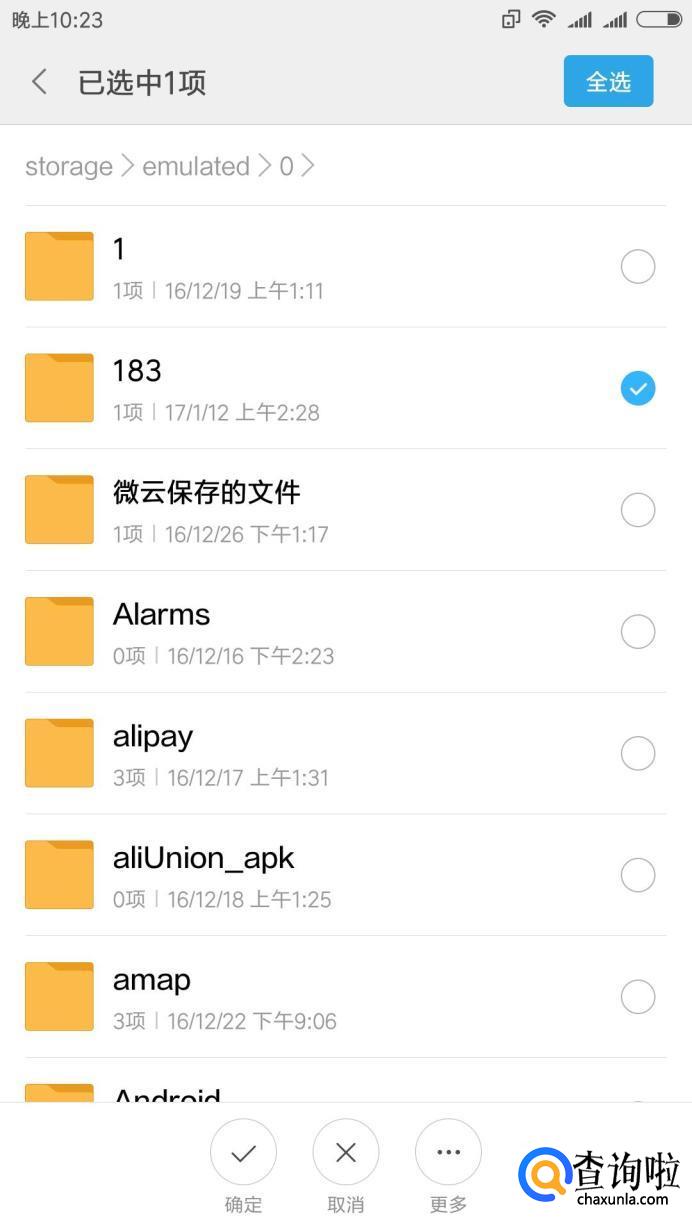Confirm with the 确定 checkmark button
Screen dimensions: 692x1230
pyautogui.click(x=243, y=1152)
